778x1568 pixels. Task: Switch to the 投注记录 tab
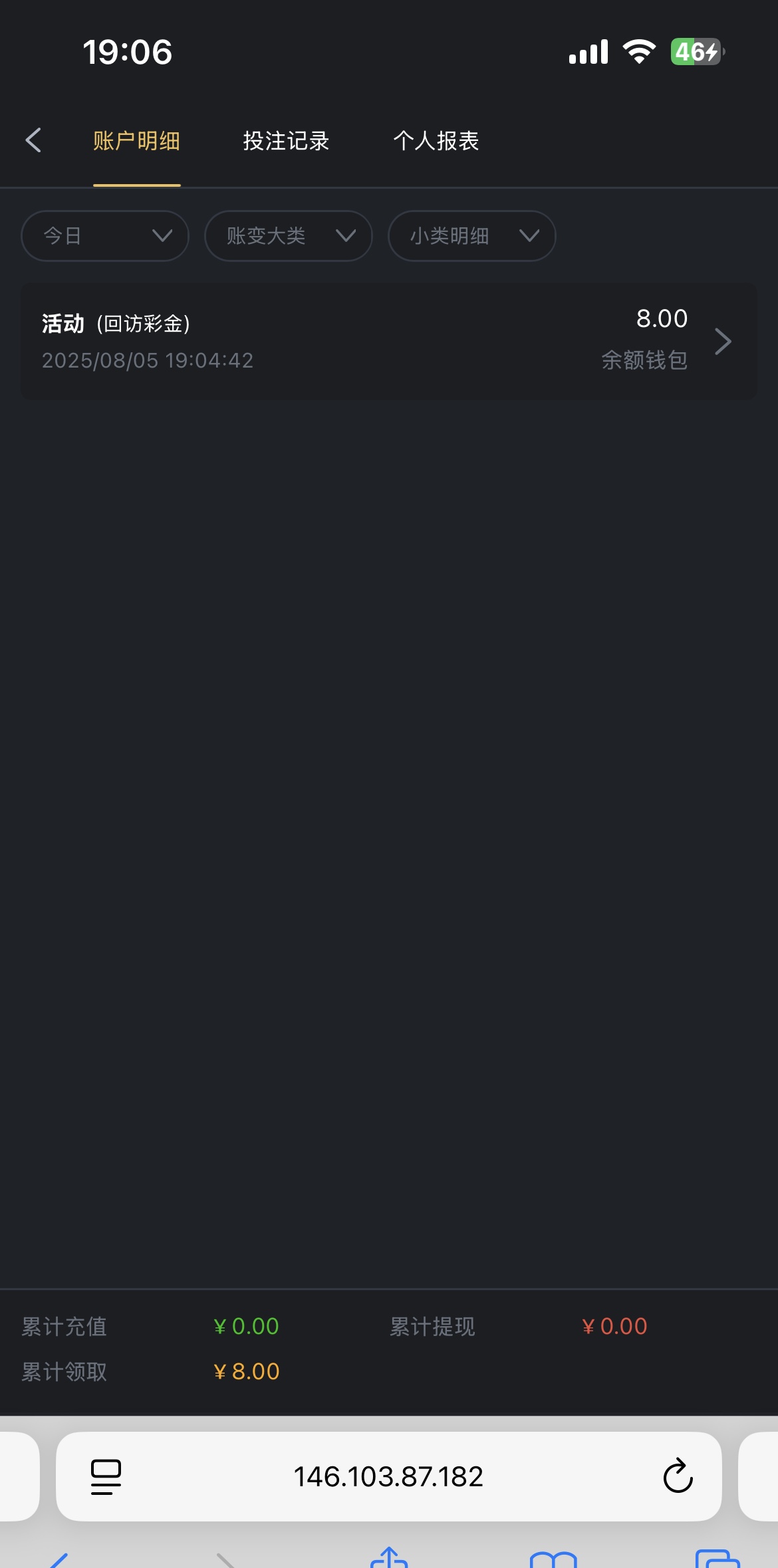click(286, 141)
